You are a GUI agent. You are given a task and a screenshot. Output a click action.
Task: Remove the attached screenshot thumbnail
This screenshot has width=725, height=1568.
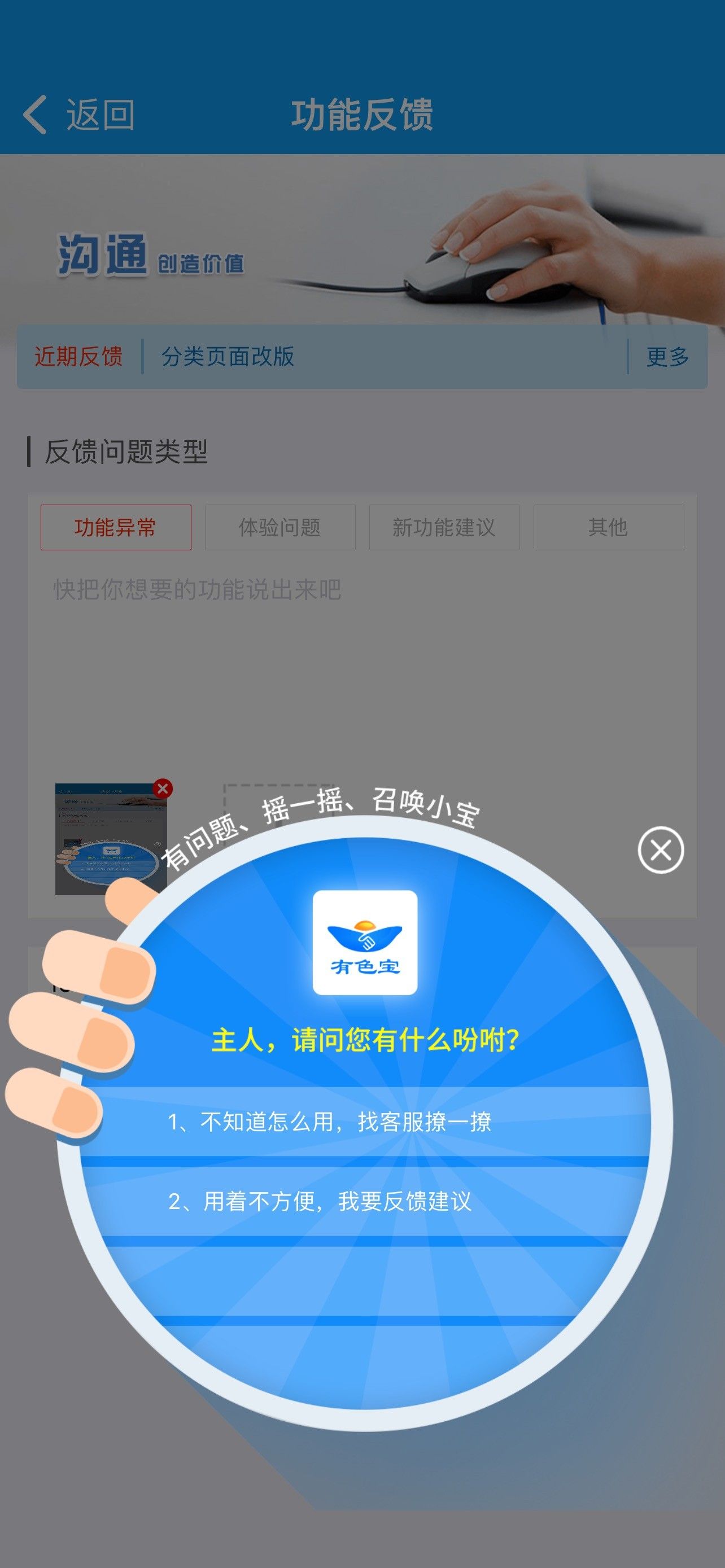(x=163, y=789)
